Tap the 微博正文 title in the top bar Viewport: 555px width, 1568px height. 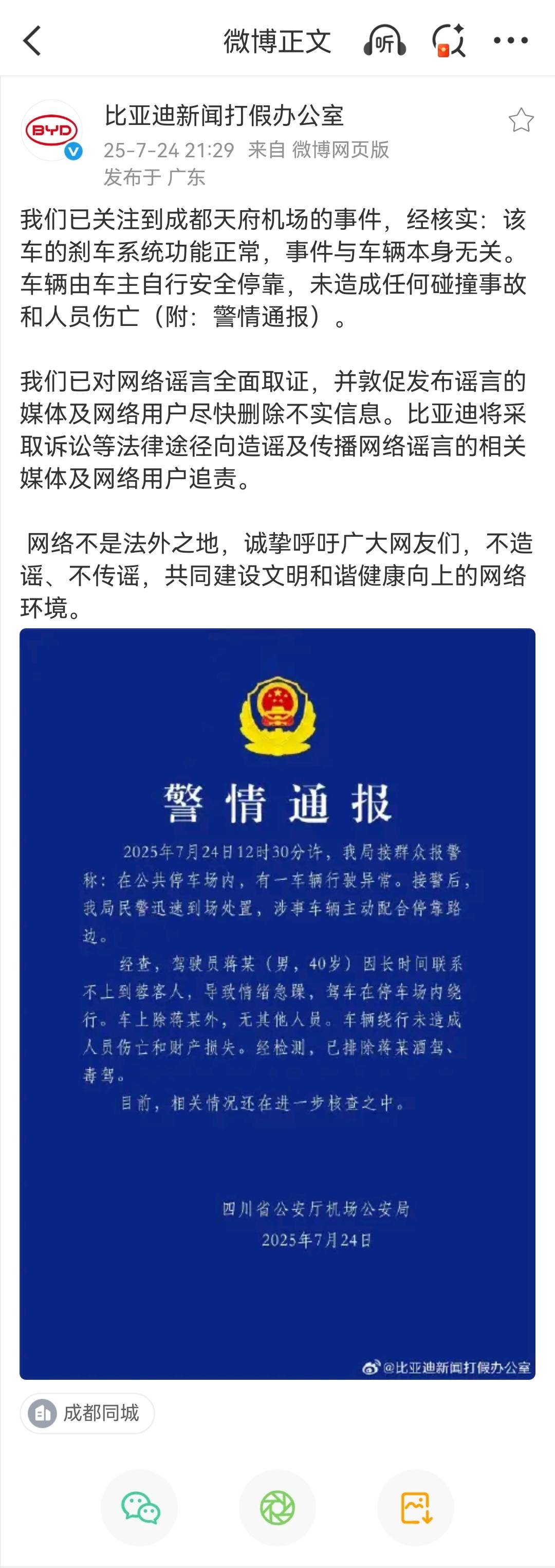coord(277,40)
